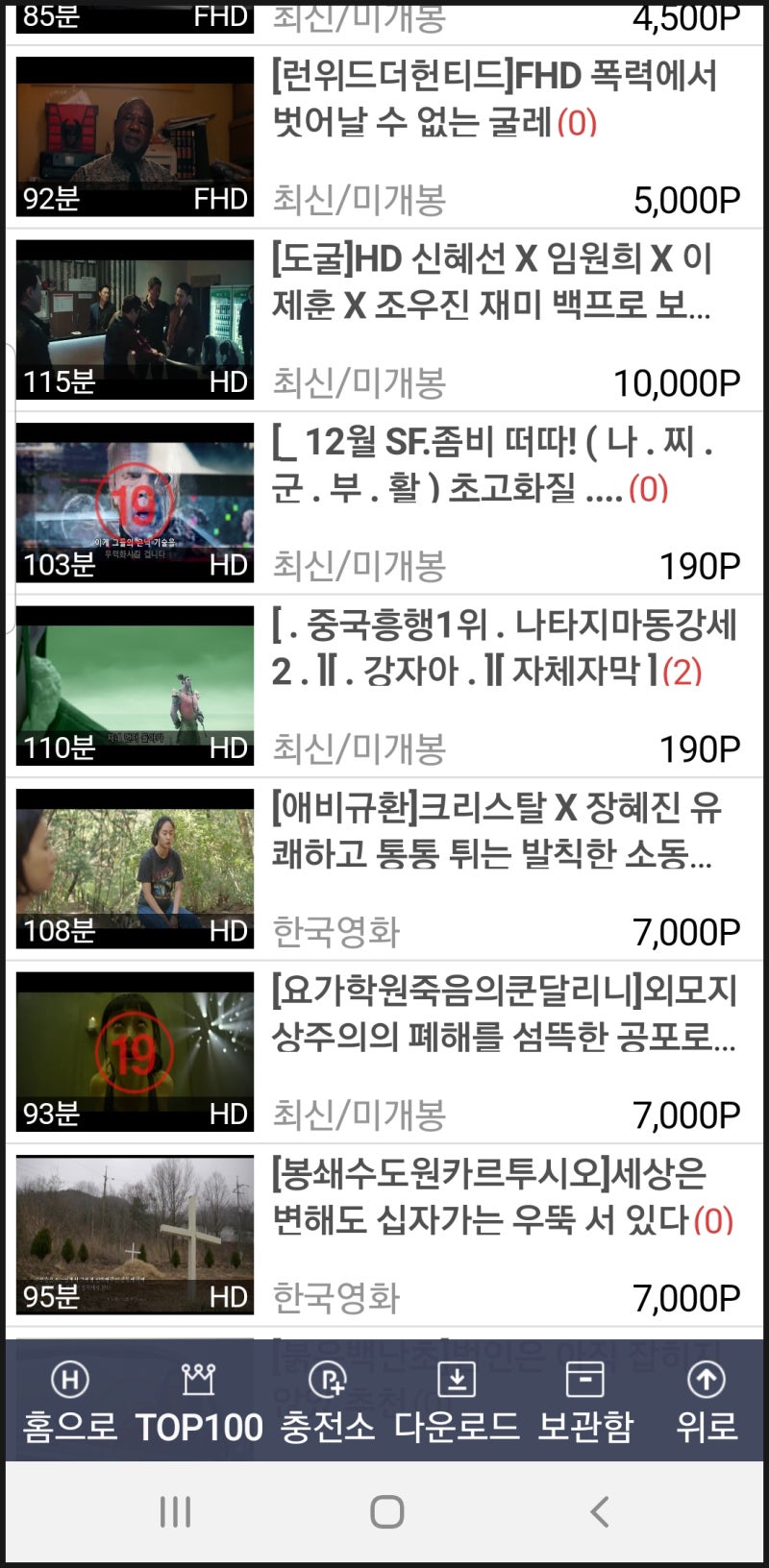
Task: Click the 애비규환 forest scene thumbnail
Action: click(134, 865)
